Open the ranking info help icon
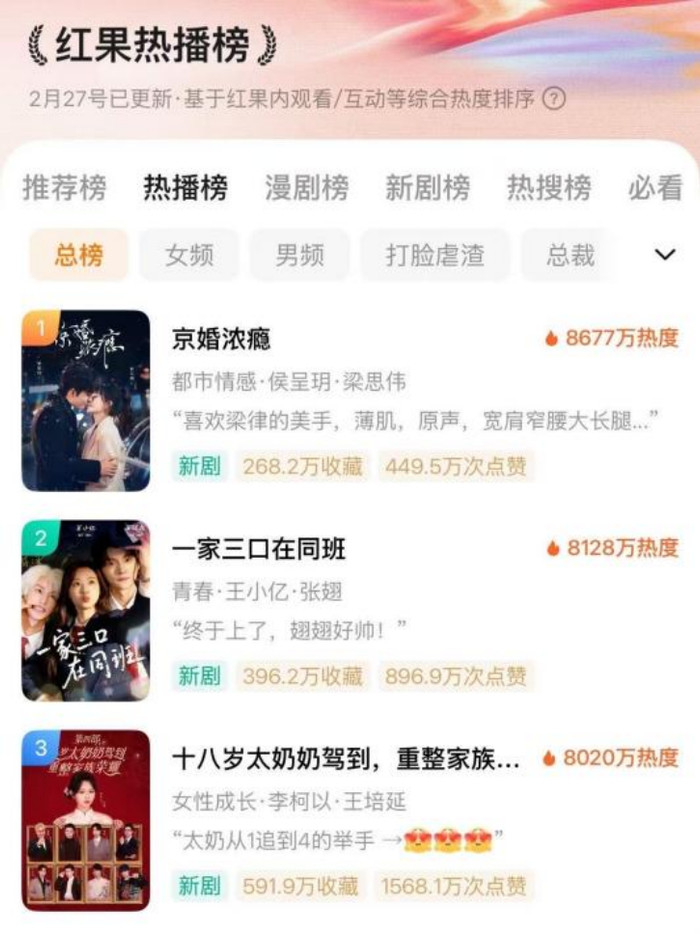Viewport: 700px width, 934px height. [553, 99]
